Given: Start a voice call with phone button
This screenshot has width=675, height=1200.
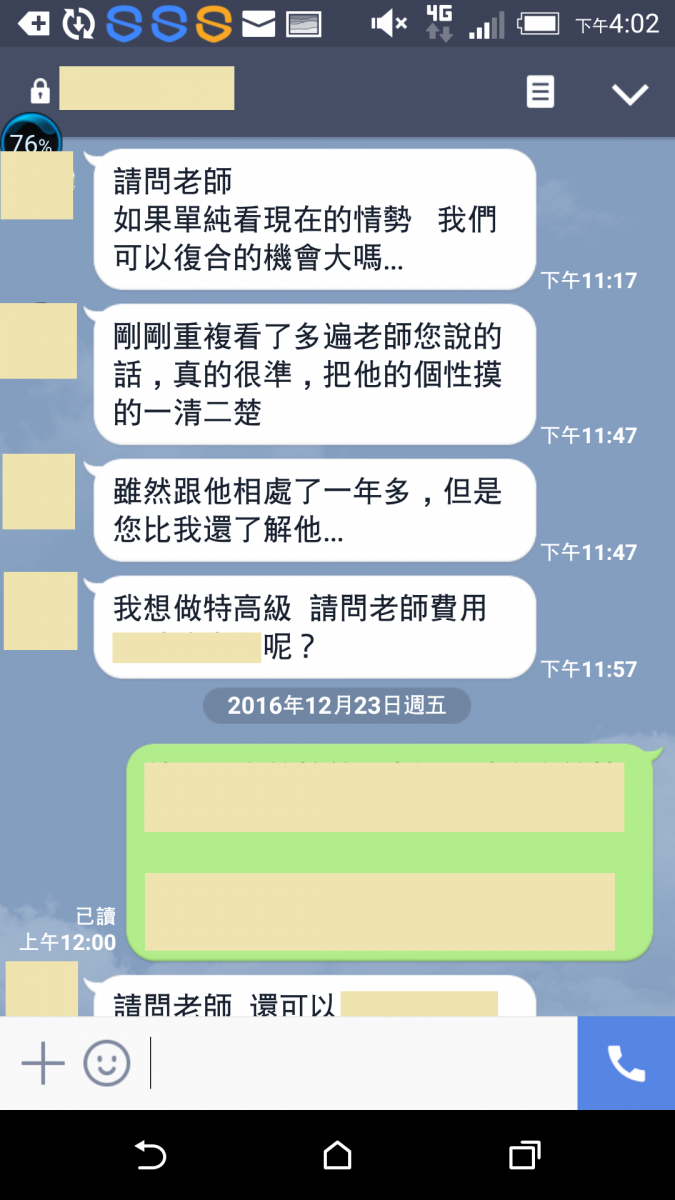Looking at the screenshot, I should coord(626,1063).
